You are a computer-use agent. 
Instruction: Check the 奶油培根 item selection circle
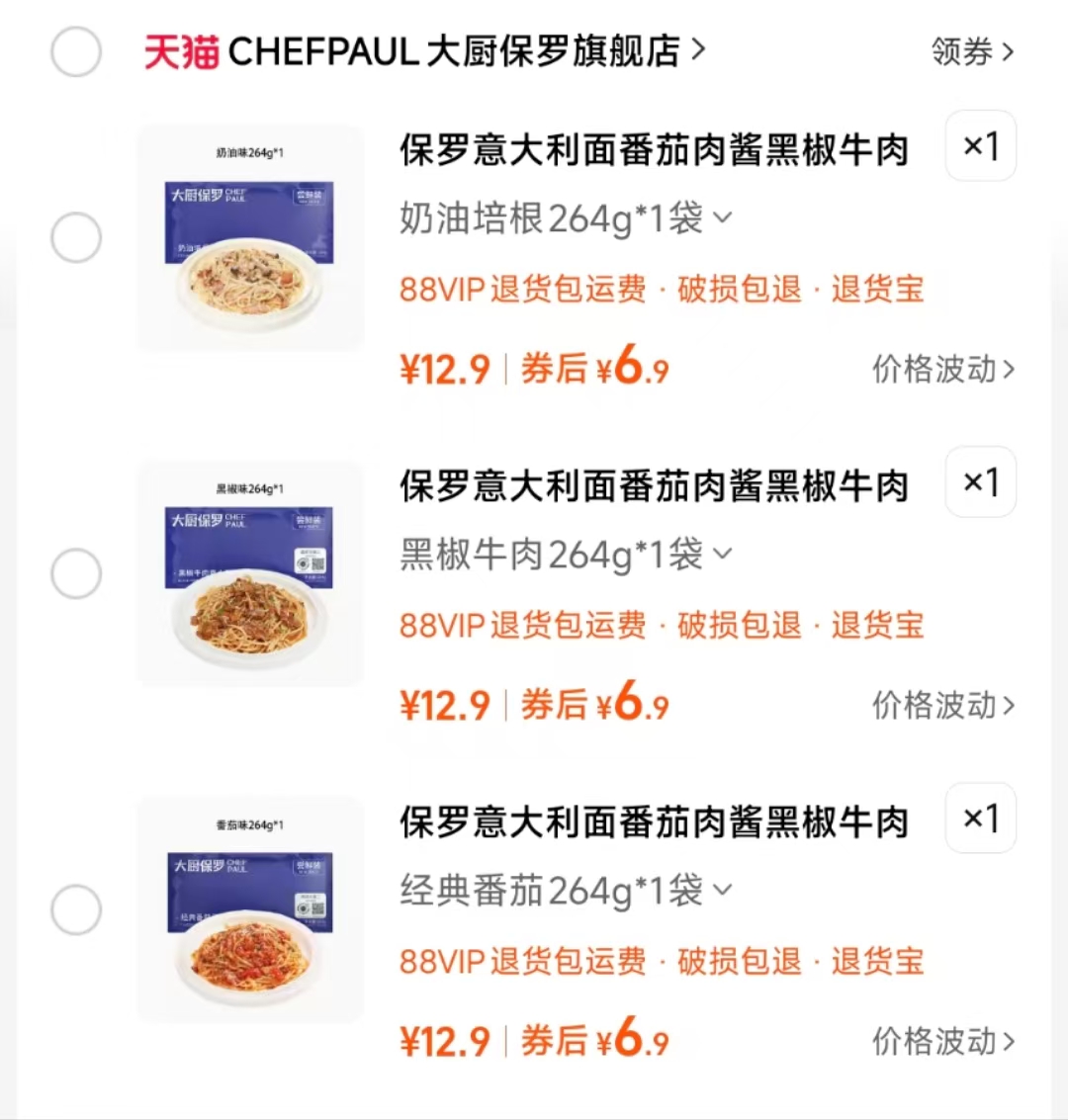(x=76, y=237)
